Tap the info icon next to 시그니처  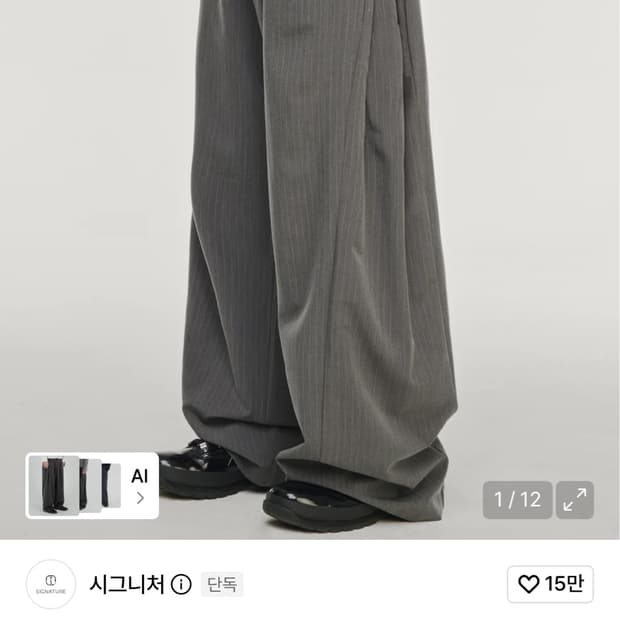(x=181, y=584)
